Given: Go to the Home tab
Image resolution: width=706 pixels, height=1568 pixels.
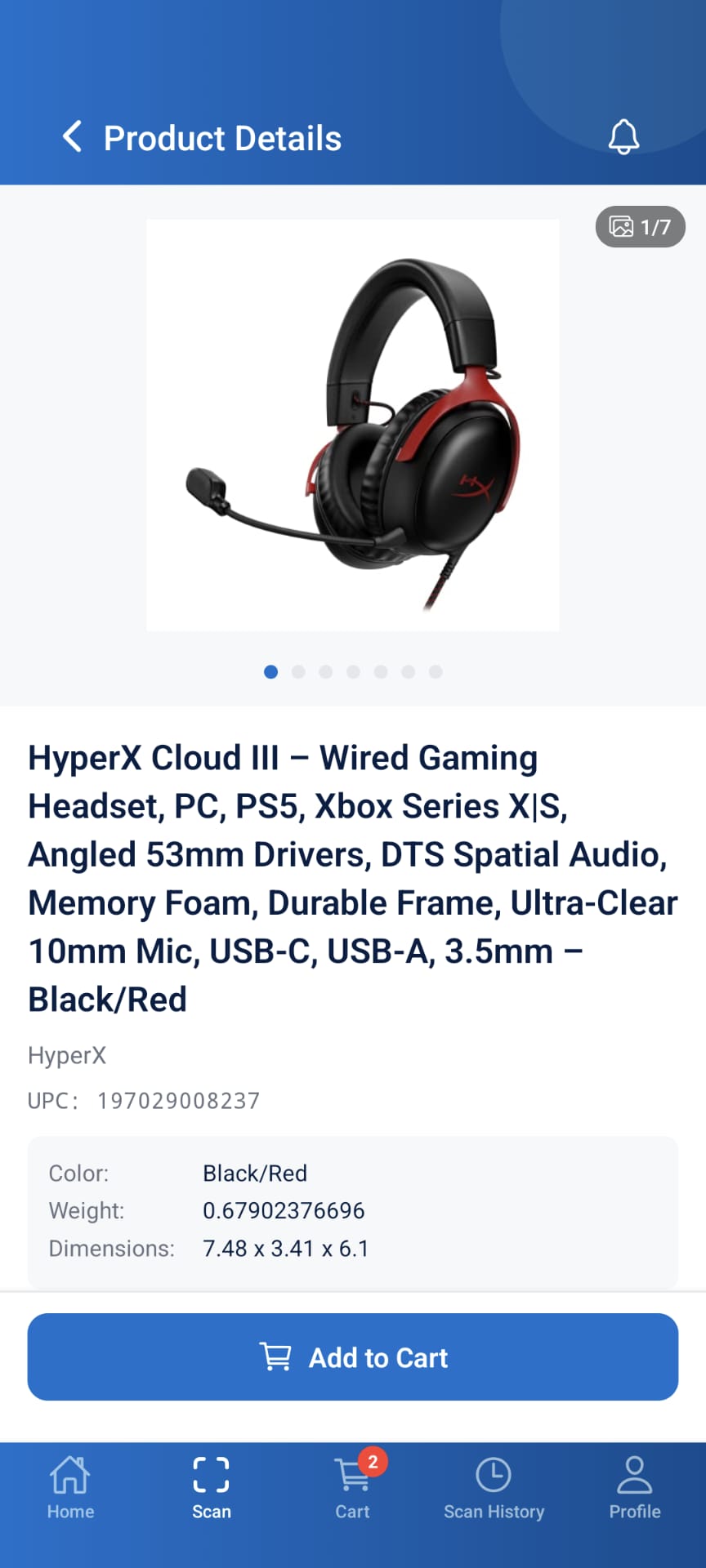Looking at the screenshot, I should coord(70,1488).
